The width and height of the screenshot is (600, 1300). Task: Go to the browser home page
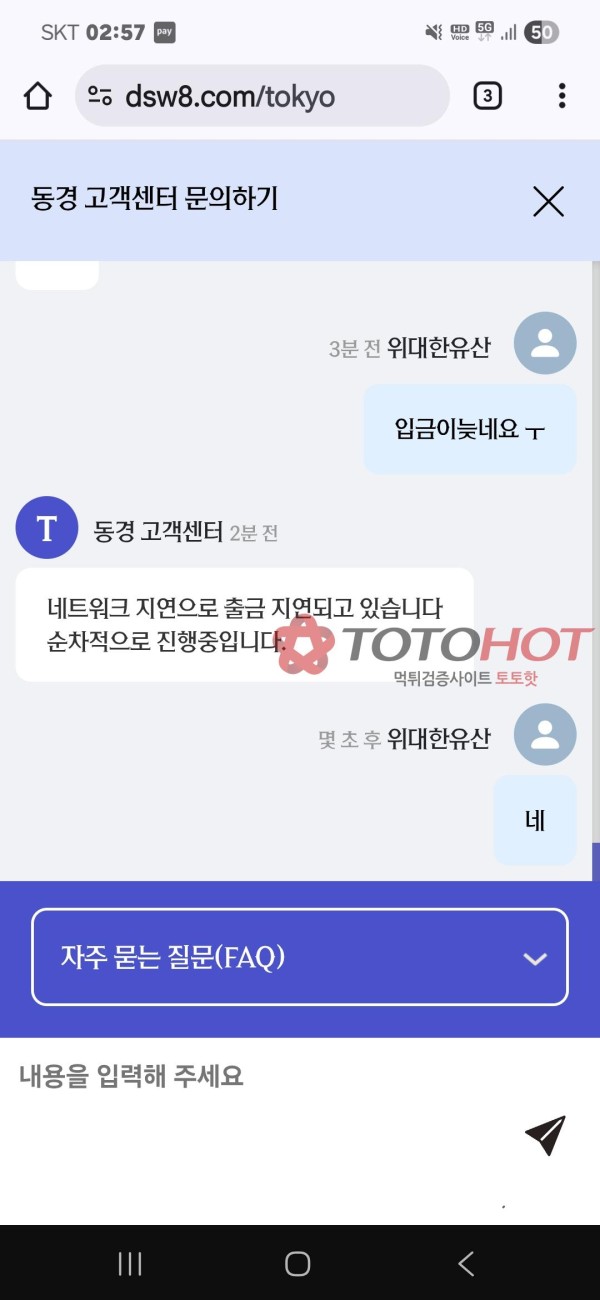(37, 96)
